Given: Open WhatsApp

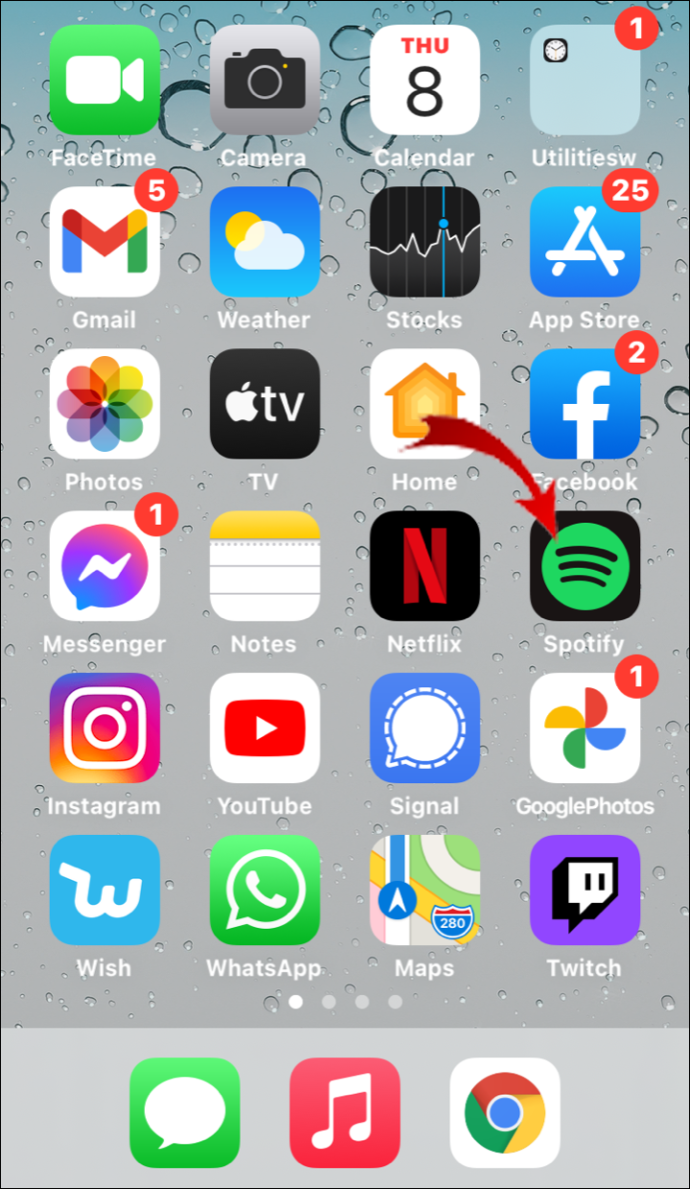Looking at the screenshot, I should click(x=265, y=890).
